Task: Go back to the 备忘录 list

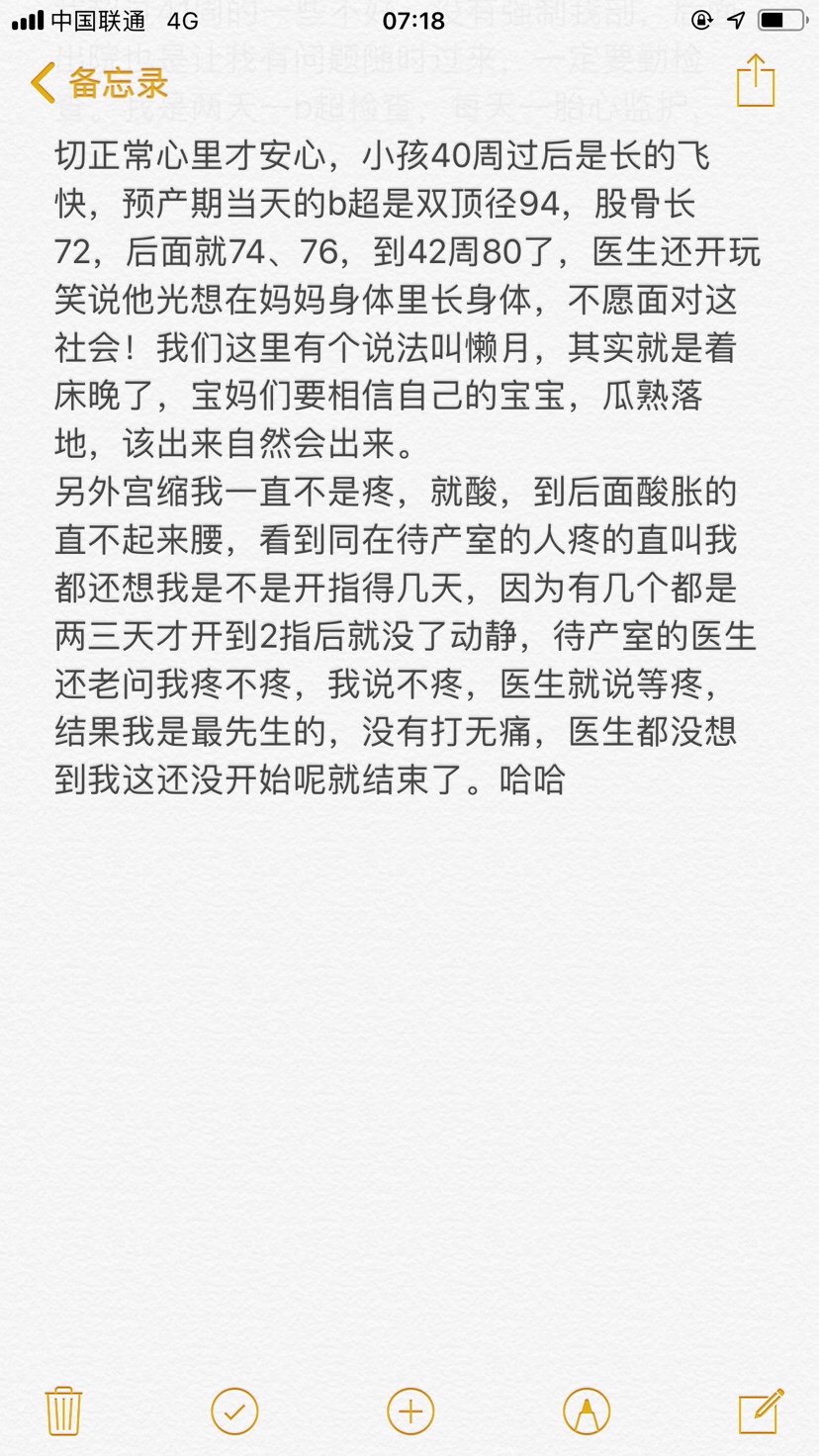Action: (99, 83)
